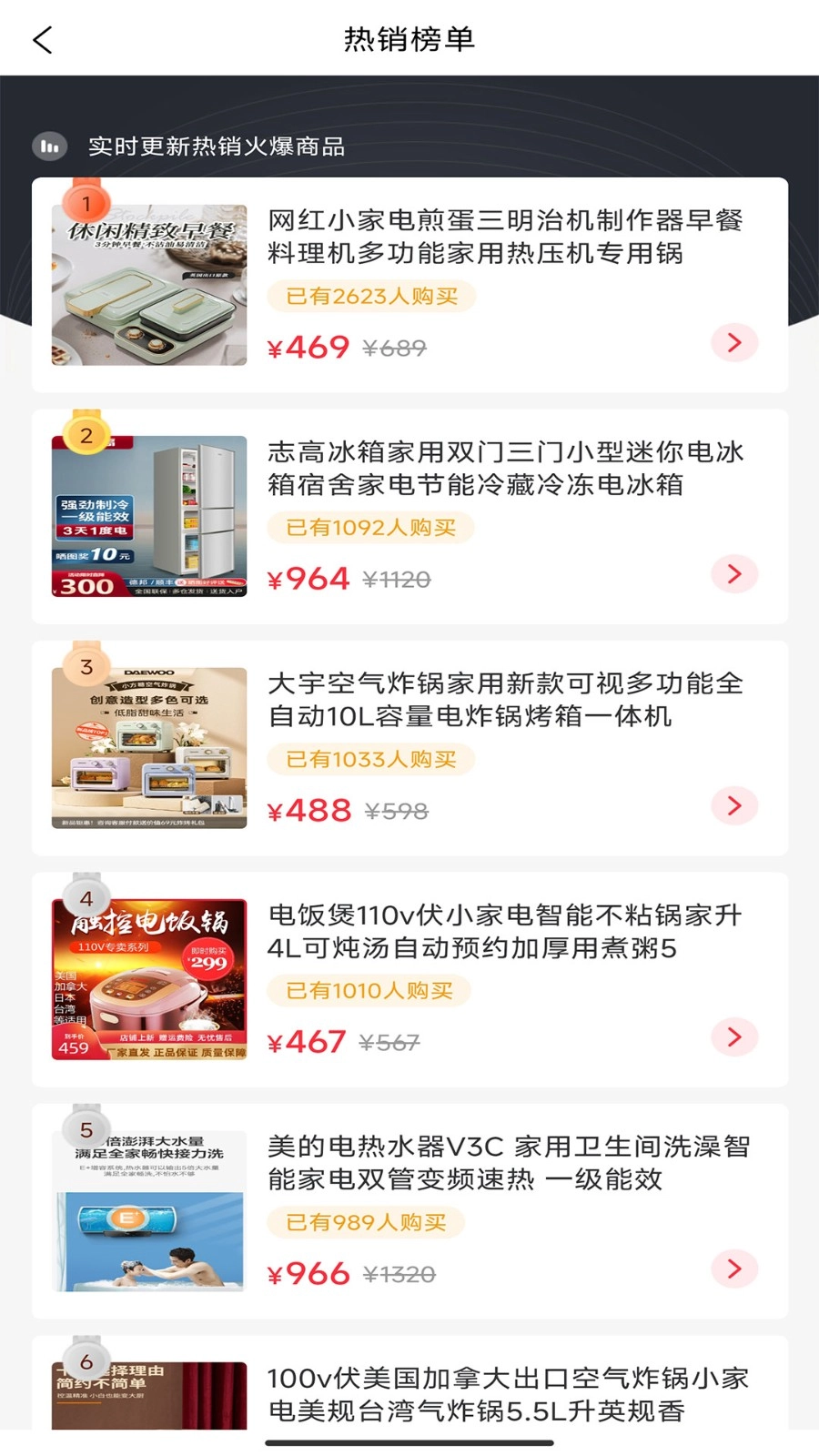
Task: Click the bar chart icon next to banner text
Action: (50, 146)
